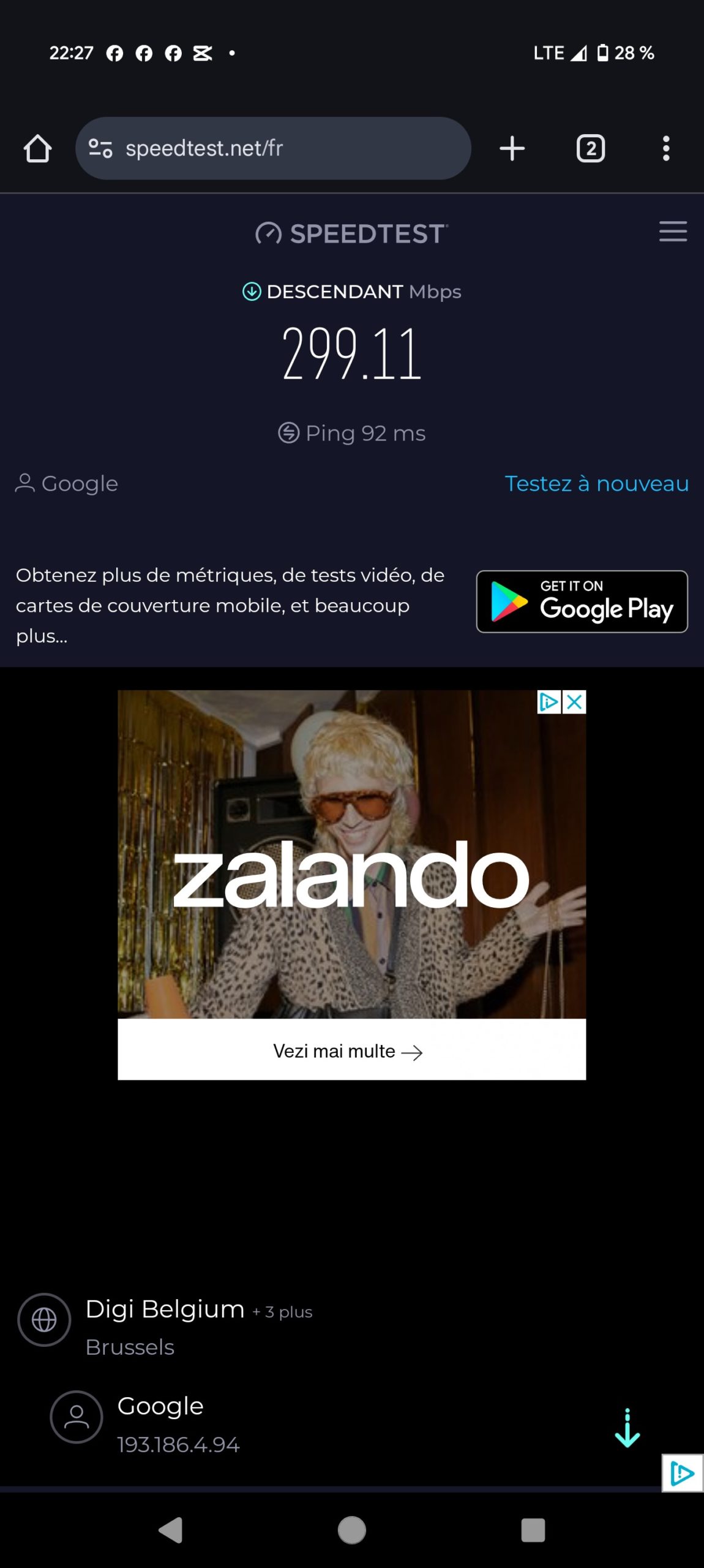Show the open tabs switcher
Screen dimensions: 704x1568
(590, 148)
